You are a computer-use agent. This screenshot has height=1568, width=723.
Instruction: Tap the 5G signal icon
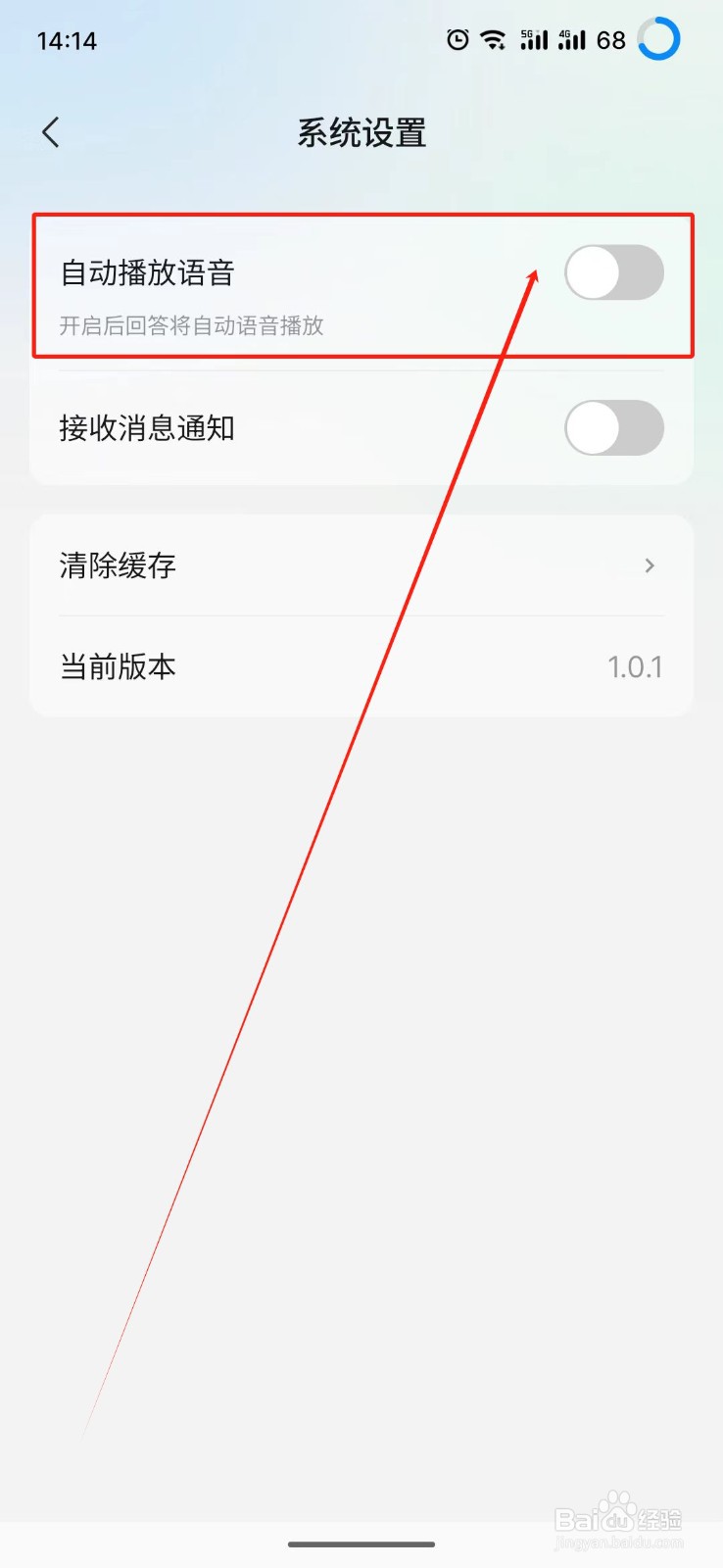coord(533,39)
